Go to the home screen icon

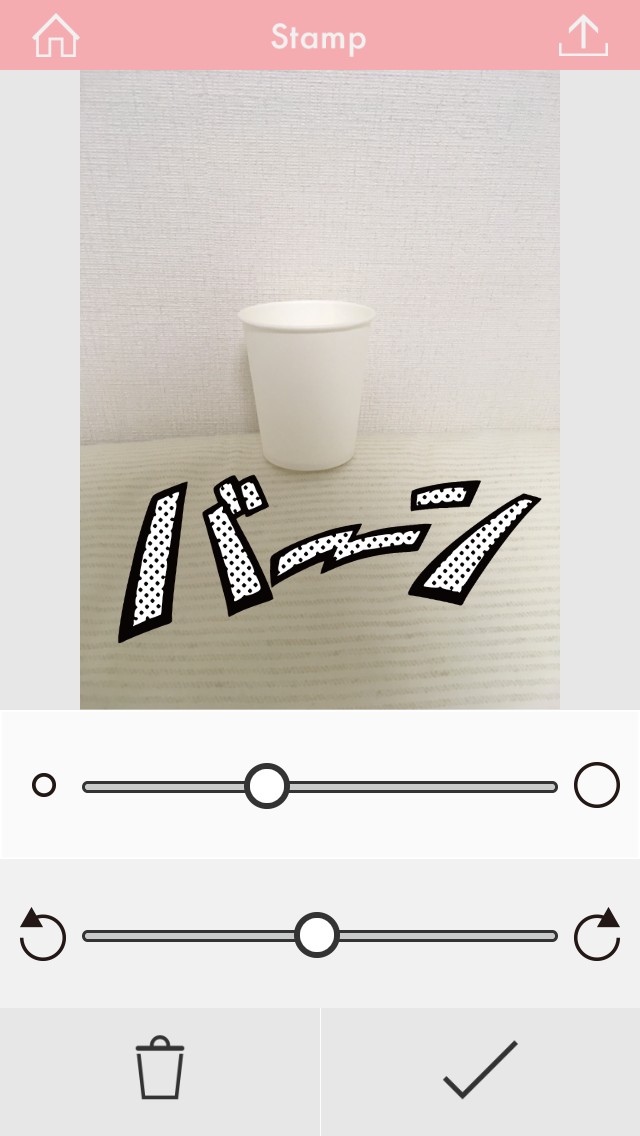pyautogui.click(x=55, y=36)
